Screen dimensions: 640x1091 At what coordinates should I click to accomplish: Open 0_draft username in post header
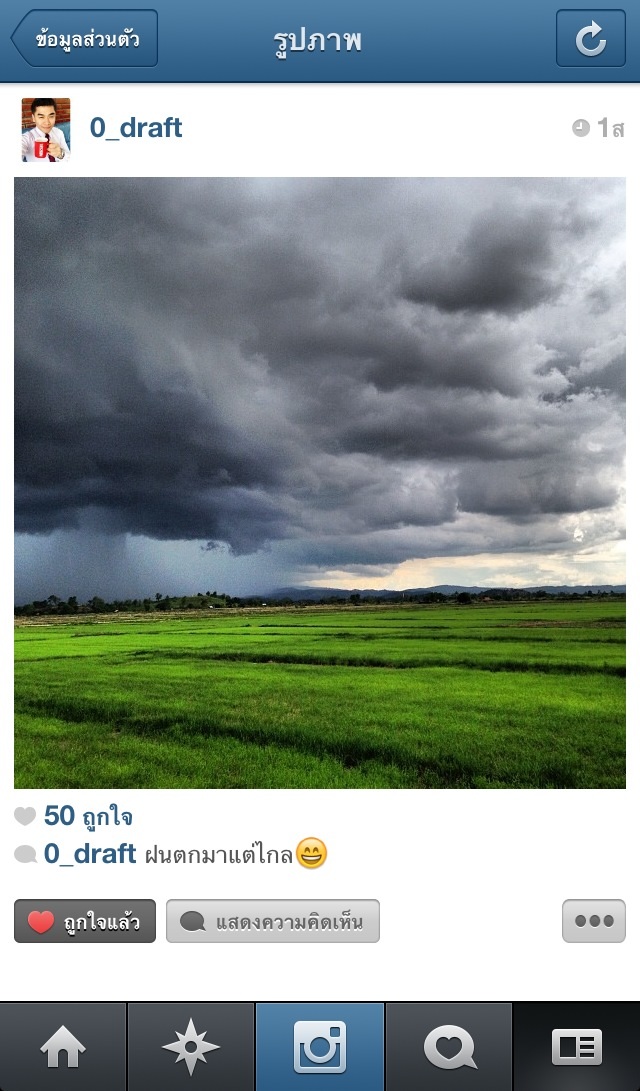coord(136,128)
